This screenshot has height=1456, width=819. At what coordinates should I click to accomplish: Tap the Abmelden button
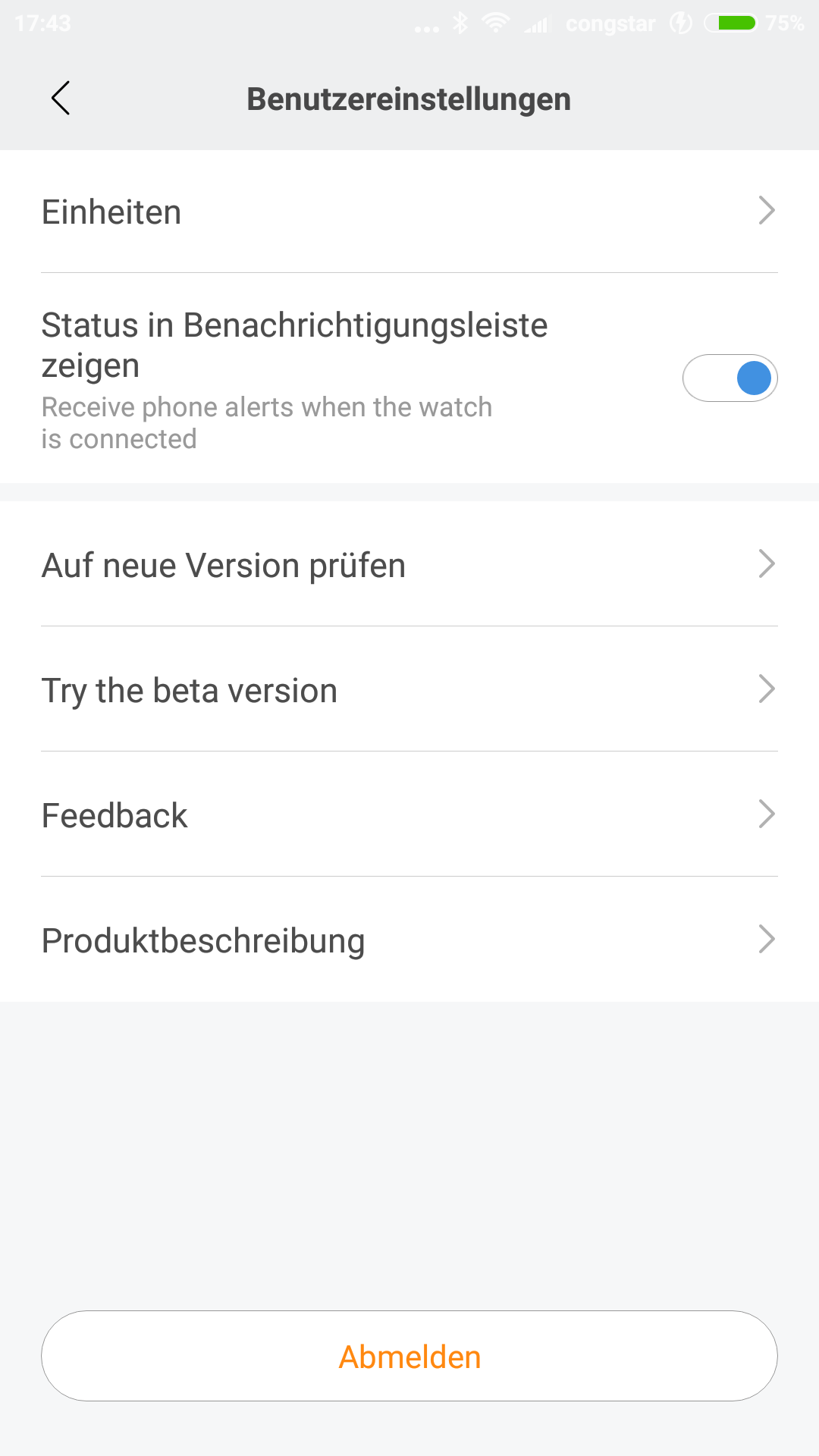click(409, 1356)
